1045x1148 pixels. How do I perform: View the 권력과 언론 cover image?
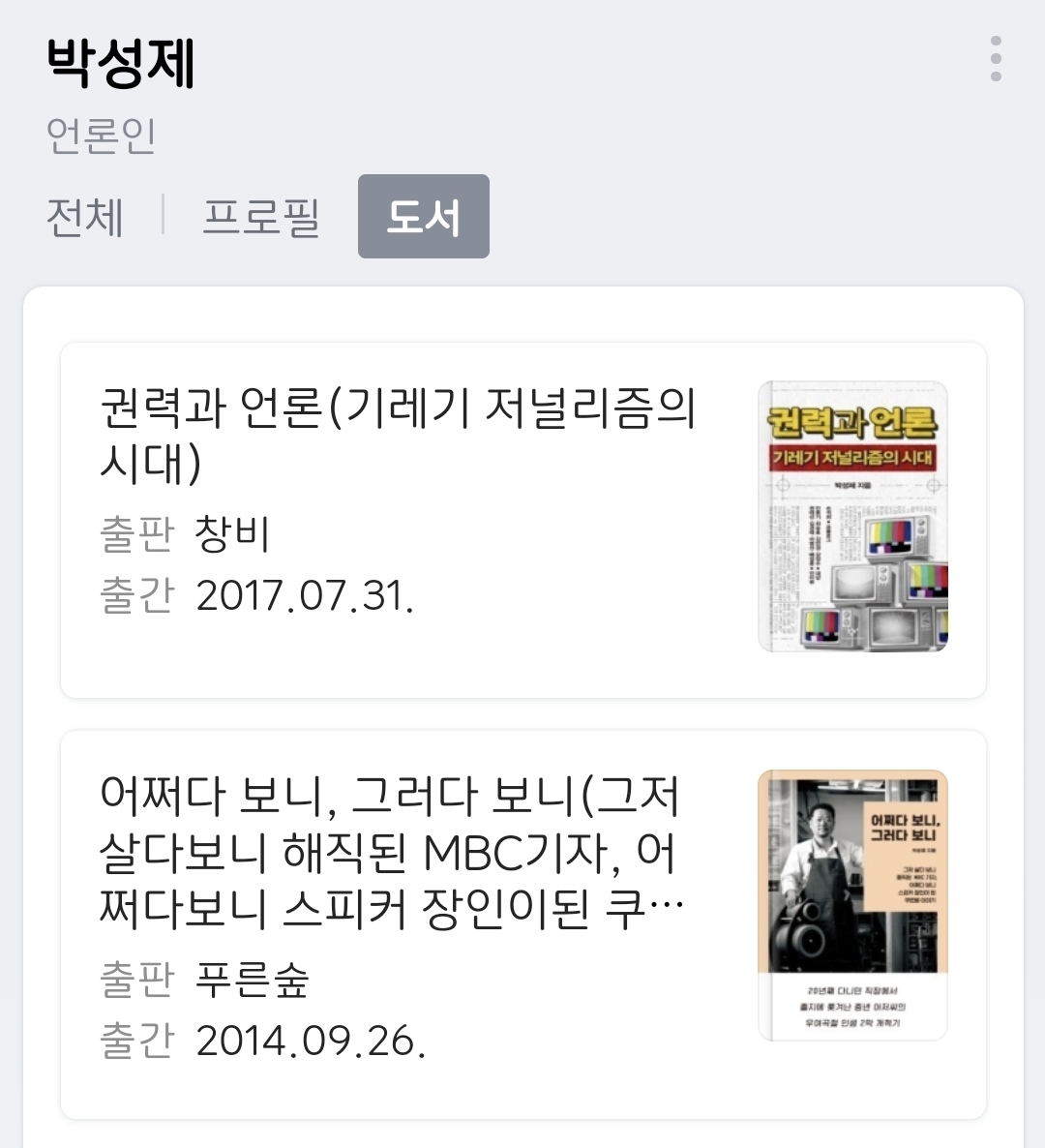[x=852, y=516]
